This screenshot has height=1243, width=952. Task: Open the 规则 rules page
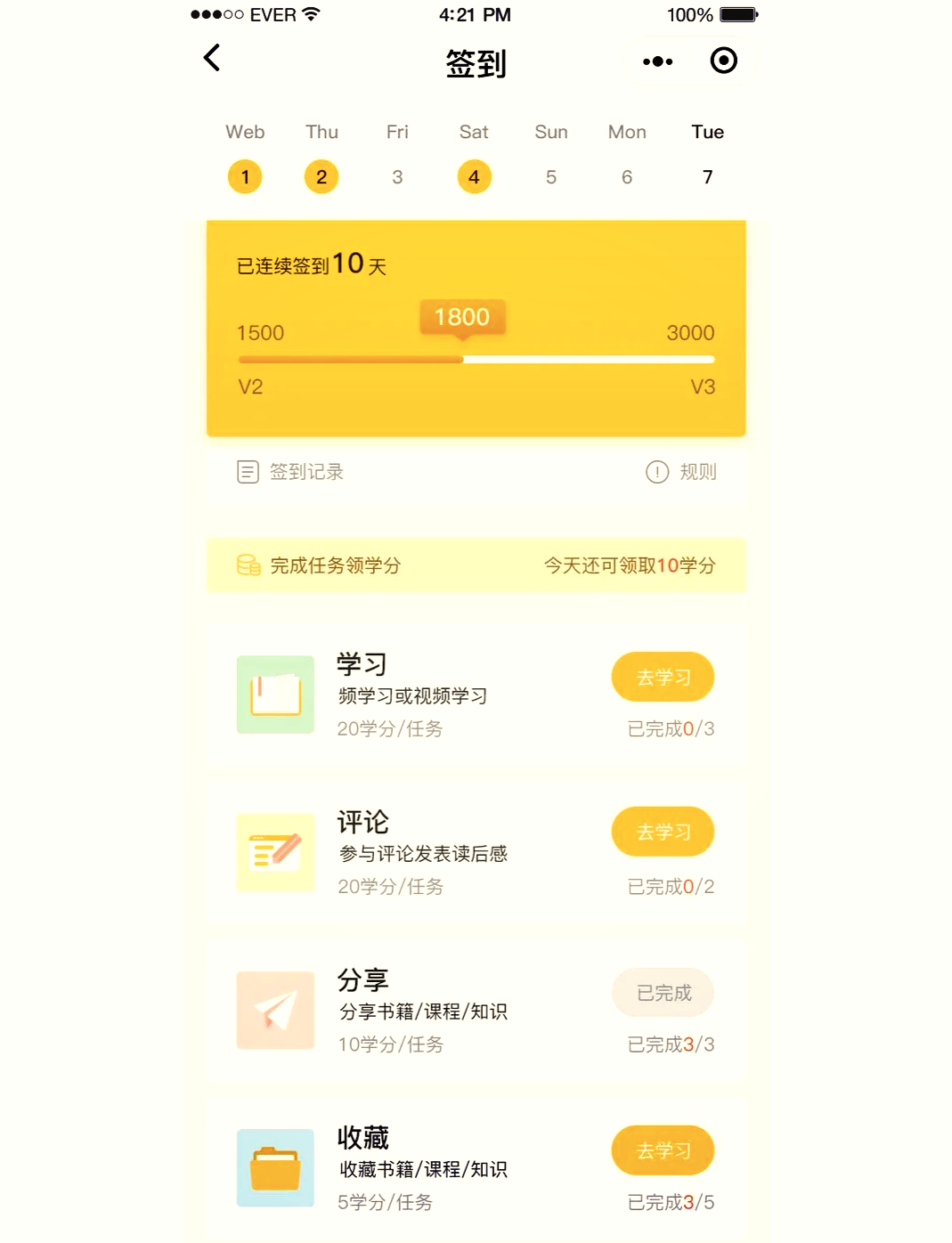pyautogui.click(x=699, y=472)
